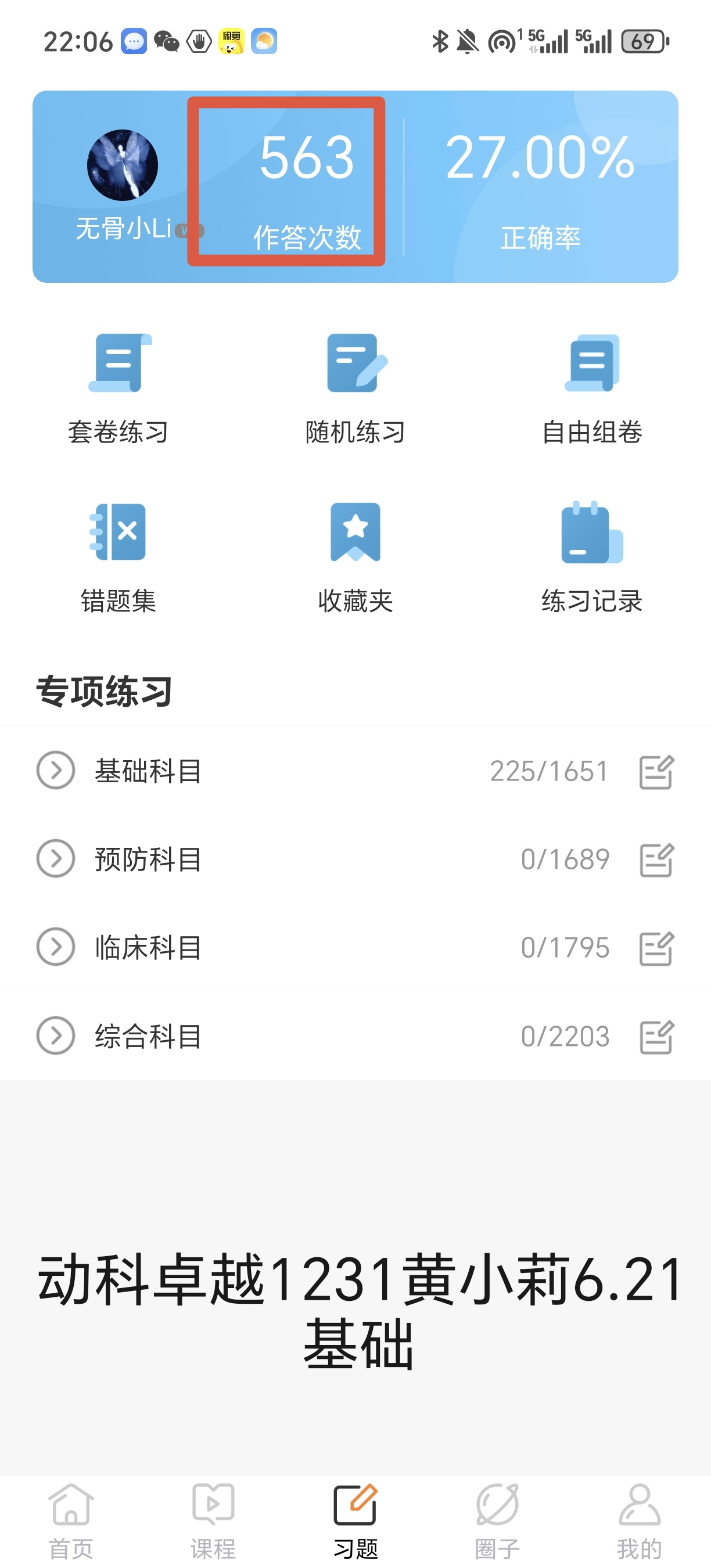The width and height of the screenshot is (711, 1568).
Task: Open the 我的 tab
Action: point(639,1521)
